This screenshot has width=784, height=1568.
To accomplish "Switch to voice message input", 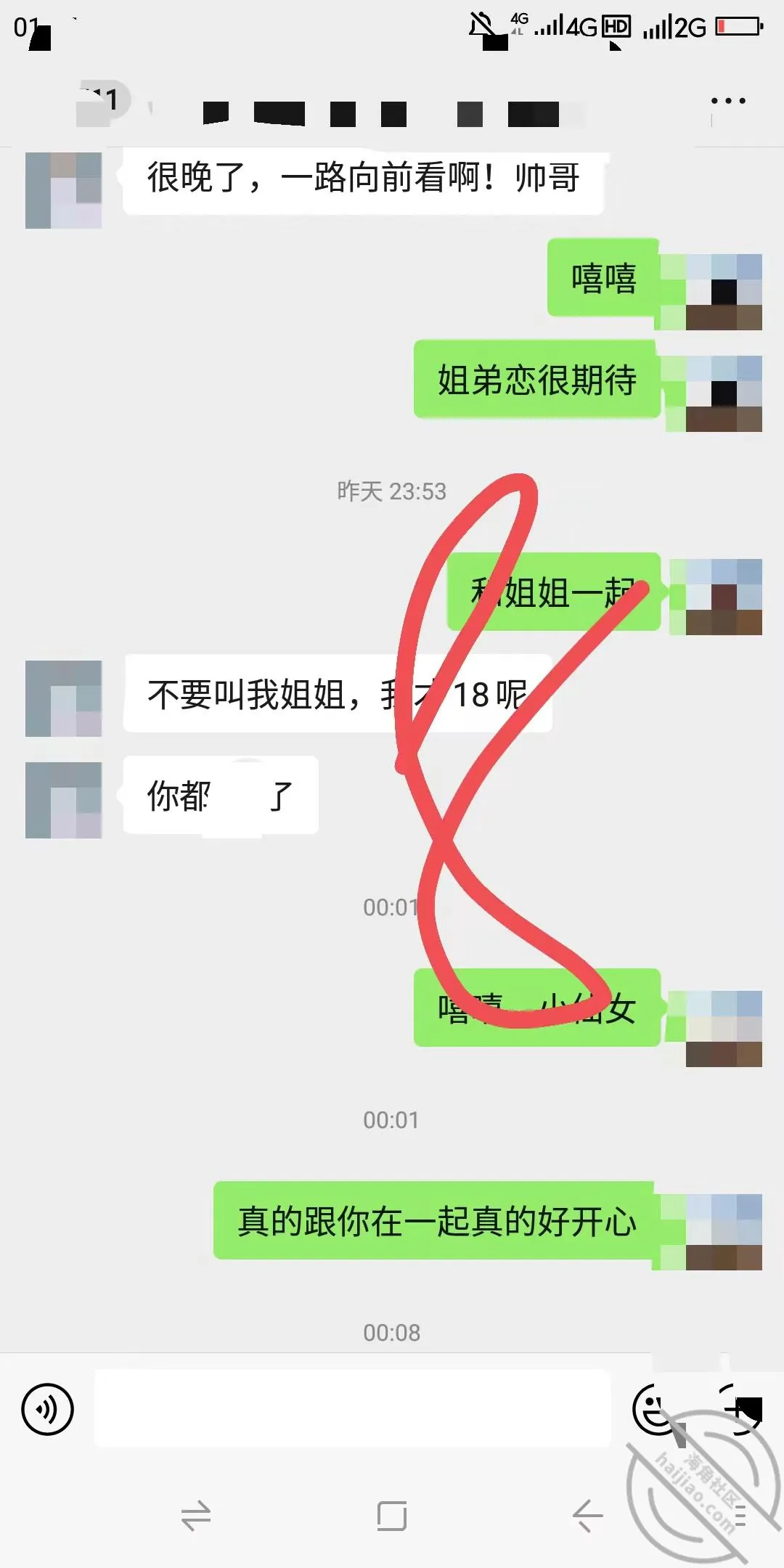I will click(x=48, y=1409).
